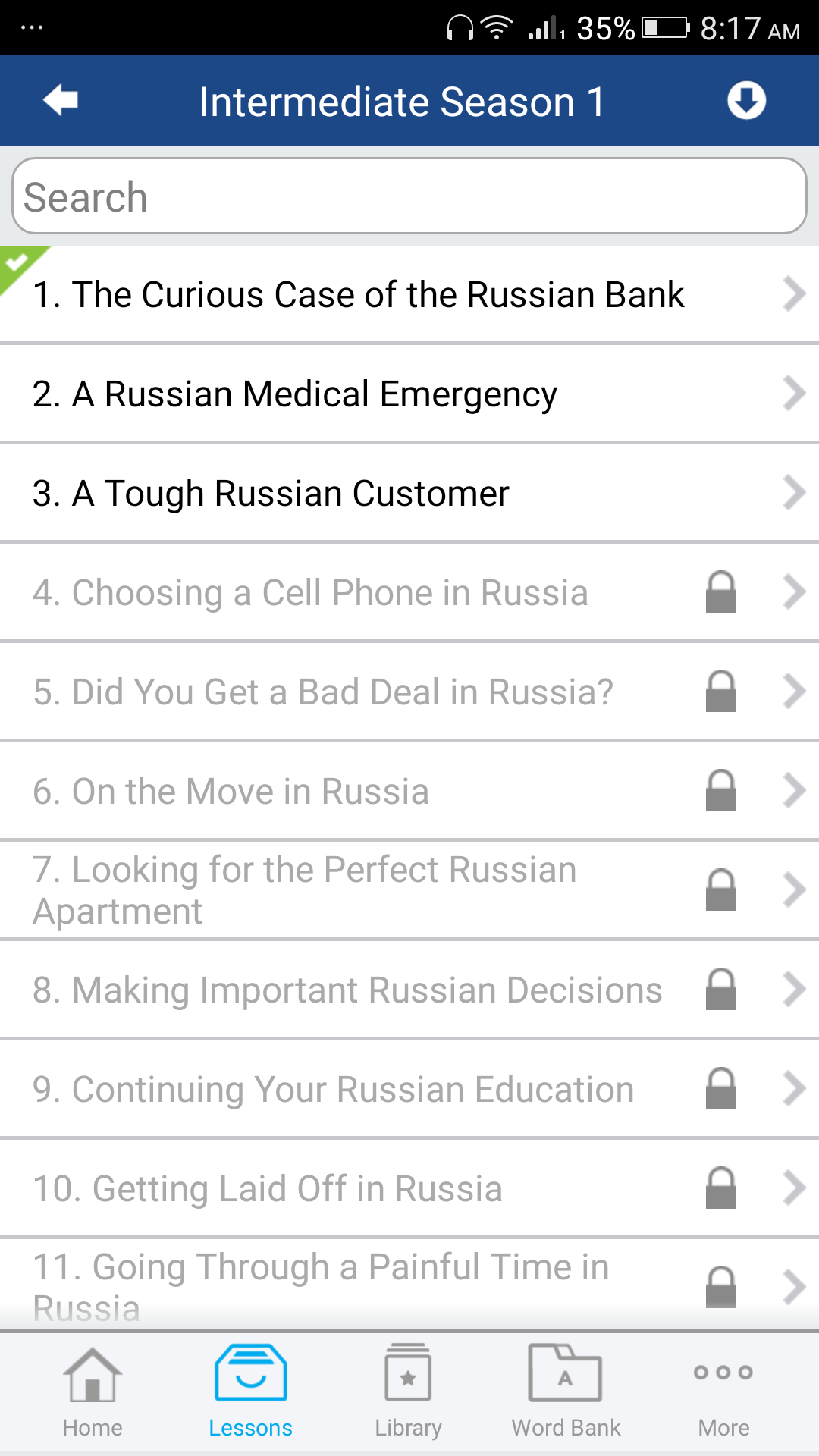Expand Continuing Your Russian Education with its arrow
The height and width of the screenshot is (1456, 819).
click(793, 1089)
